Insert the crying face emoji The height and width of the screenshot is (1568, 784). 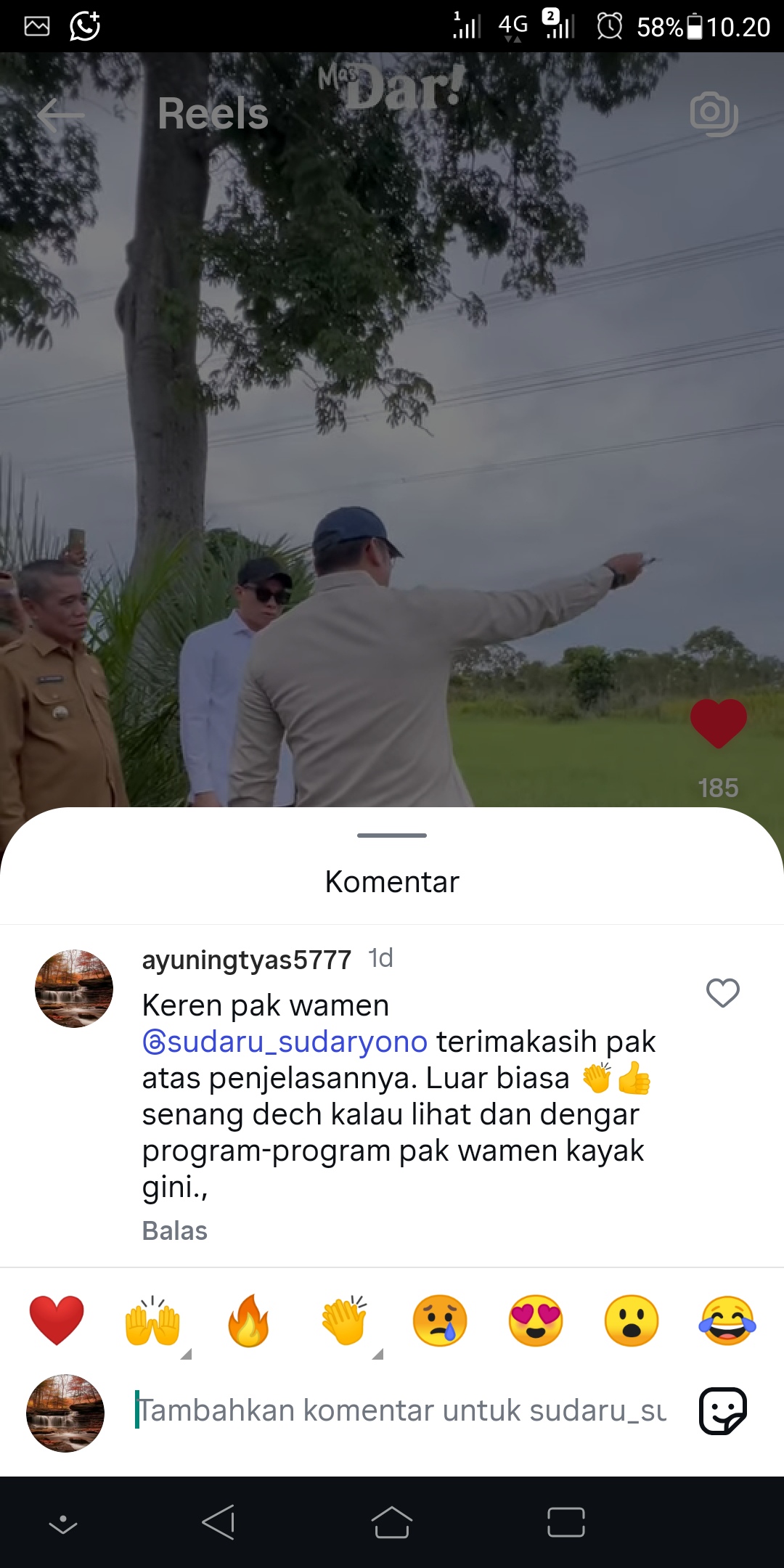tap(440, 1320)
